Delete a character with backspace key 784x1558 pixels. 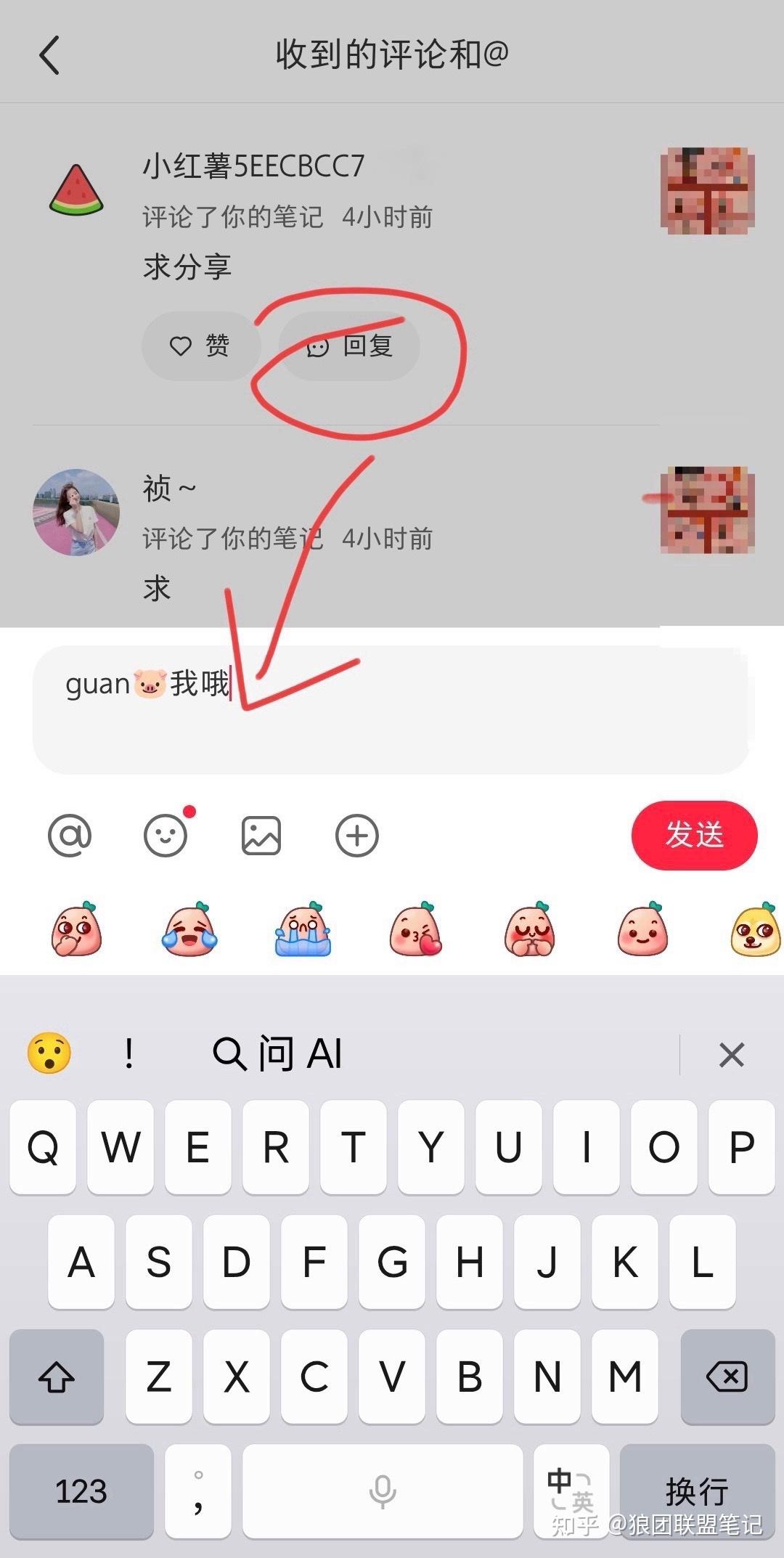click(x=727, y=1376)
